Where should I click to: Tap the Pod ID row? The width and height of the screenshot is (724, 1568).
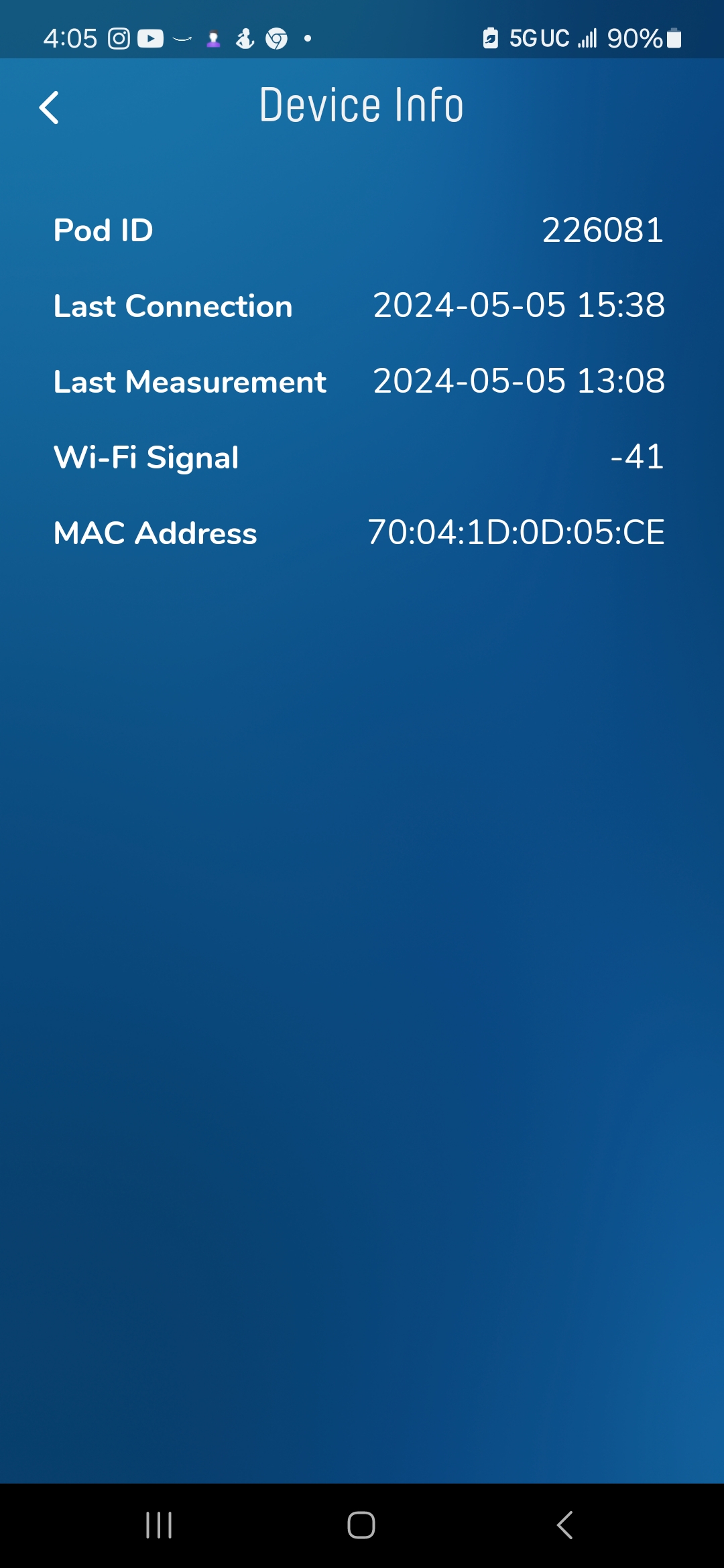104,230
